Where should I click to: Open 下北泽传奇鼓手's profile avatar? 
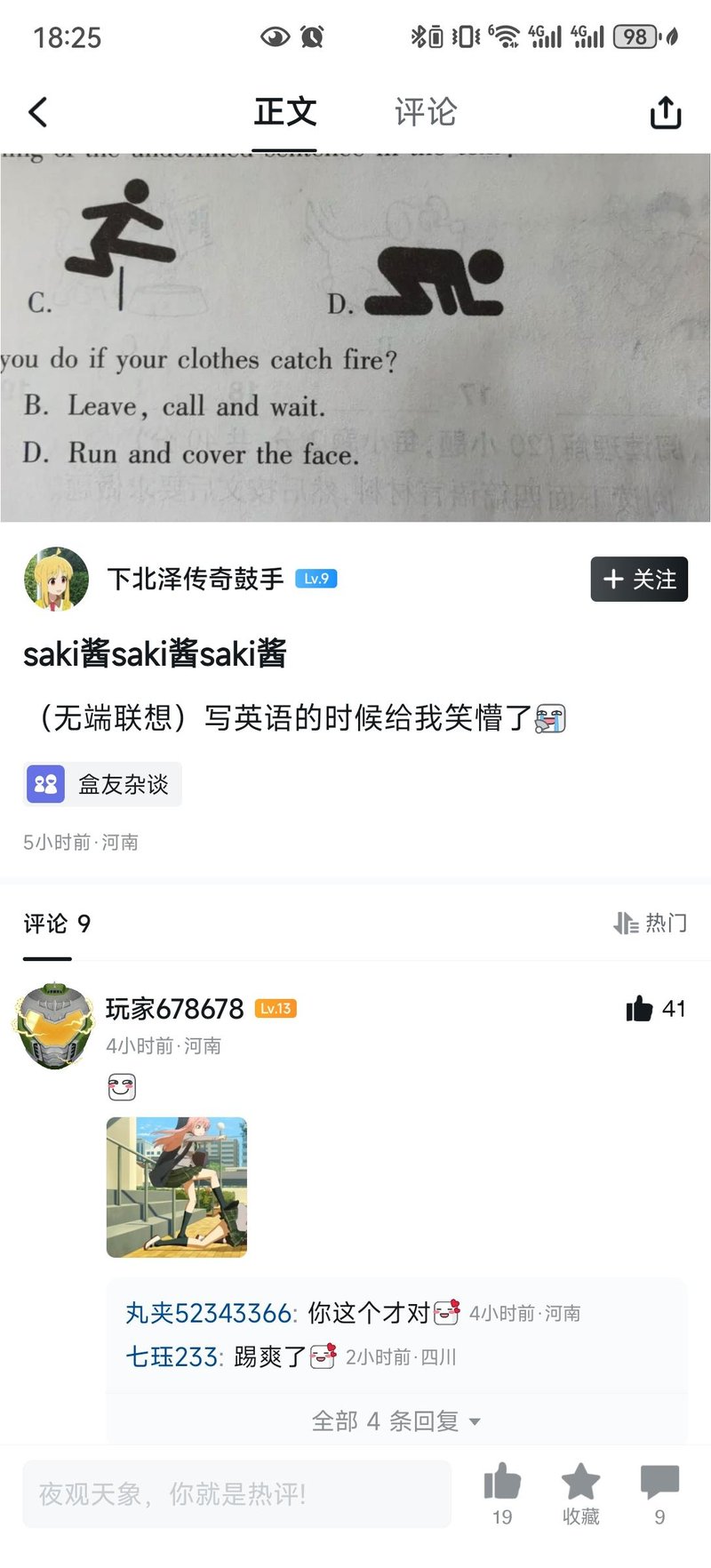[56, 580]
